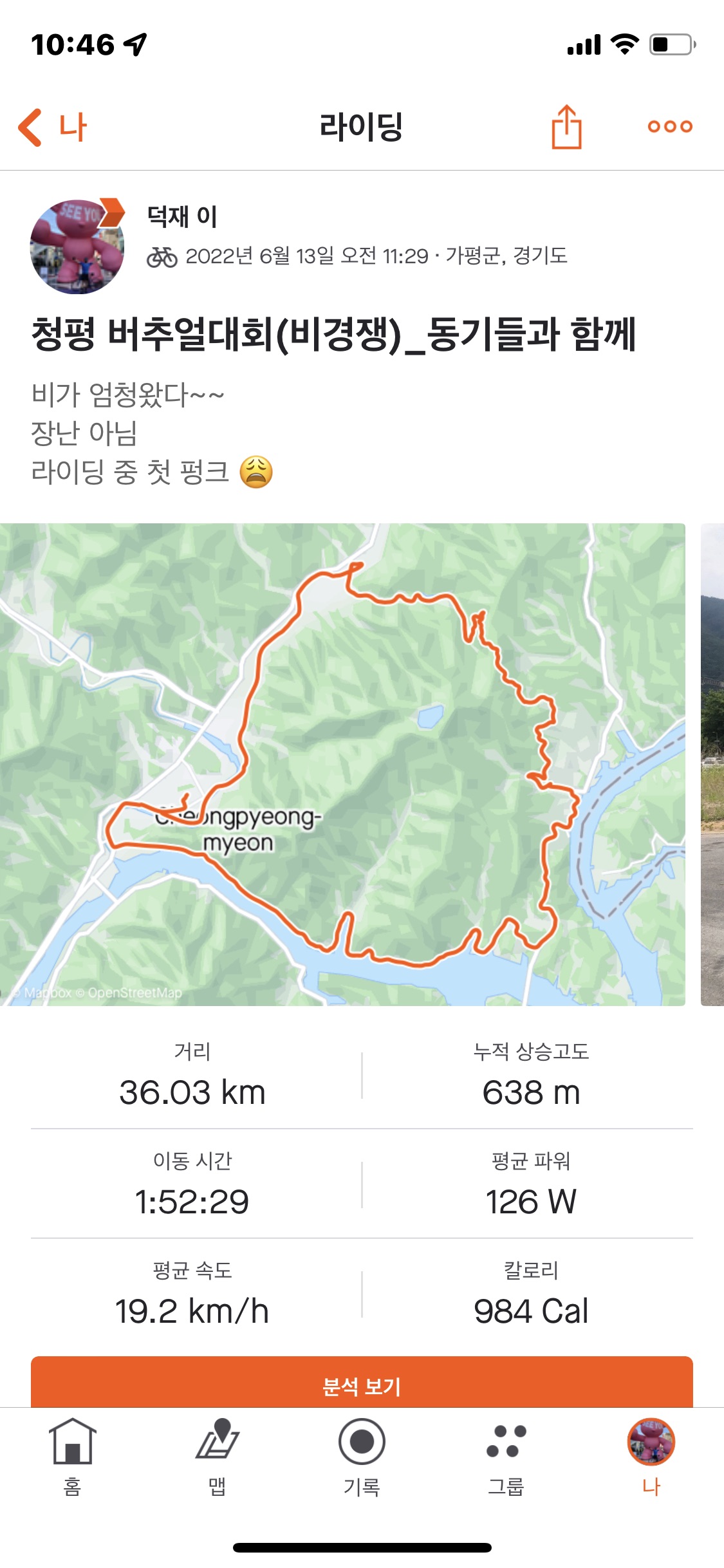Switch to the 홈 tab
Screen dimensions: 724x1568
click(x=72, y=1456)
